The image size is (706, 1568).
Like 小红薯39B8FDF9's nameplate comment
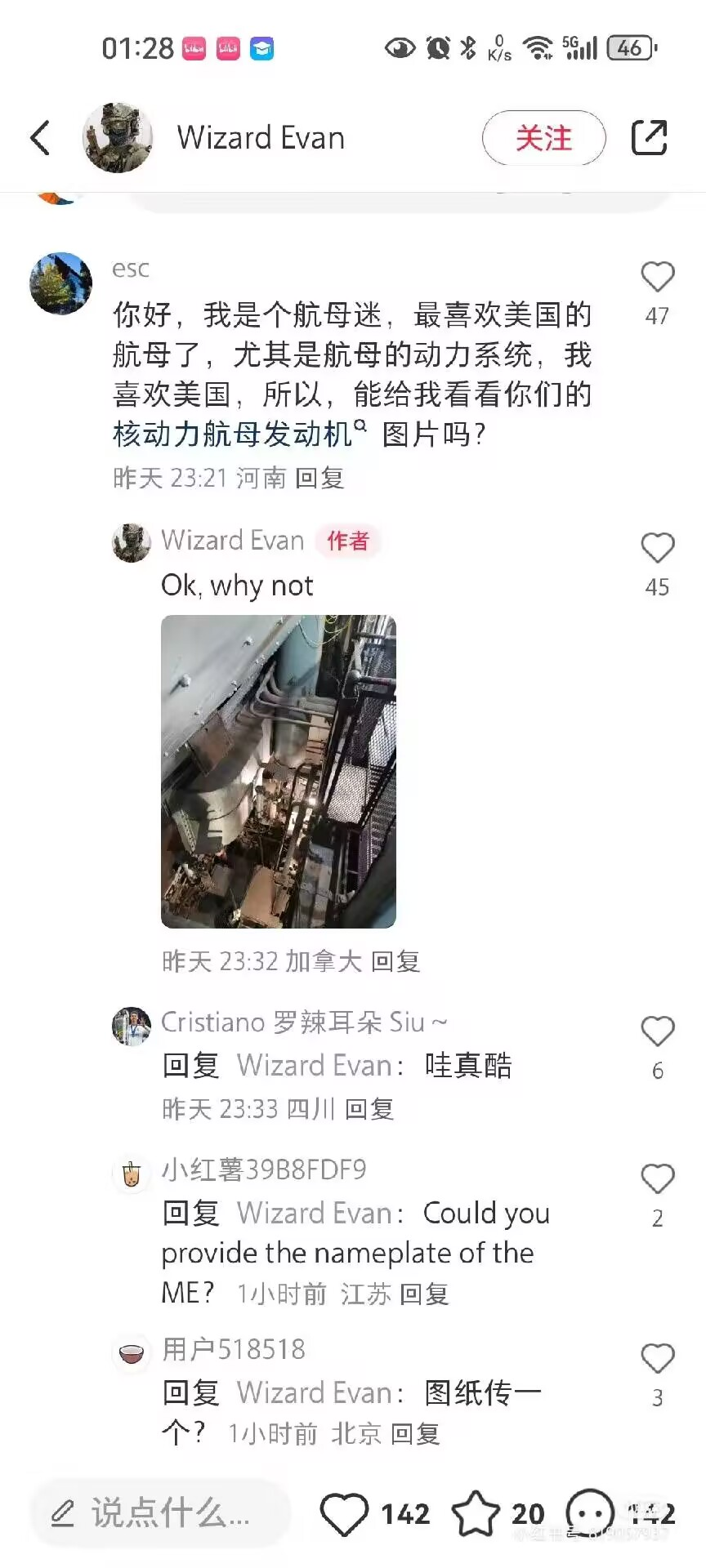click(657, 1180)
